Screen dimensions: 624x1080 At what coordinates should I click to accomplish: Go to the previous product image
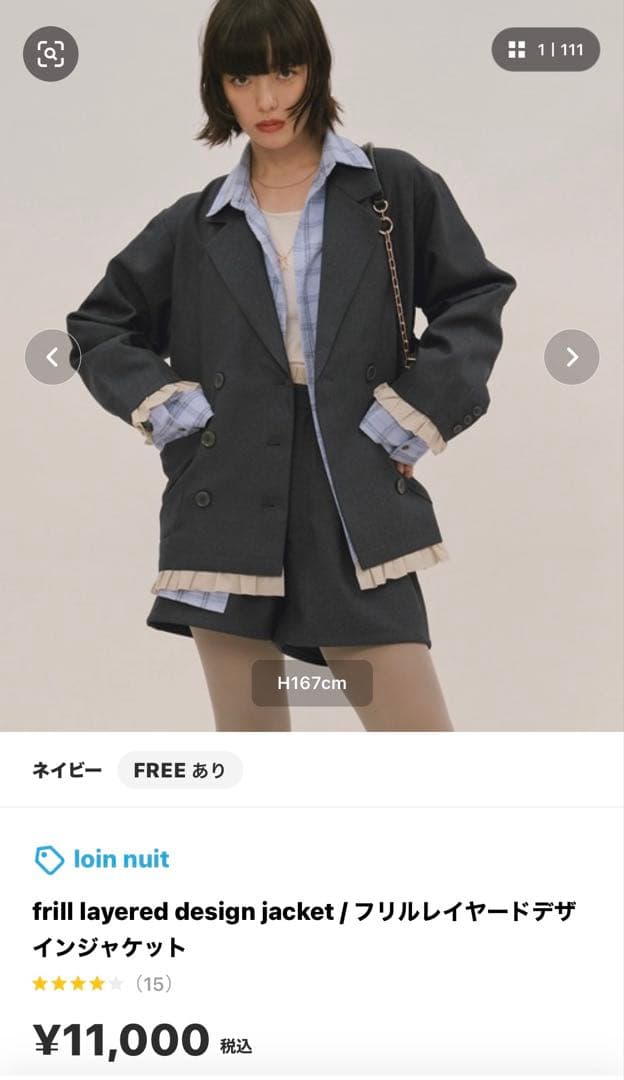point(52,357)
